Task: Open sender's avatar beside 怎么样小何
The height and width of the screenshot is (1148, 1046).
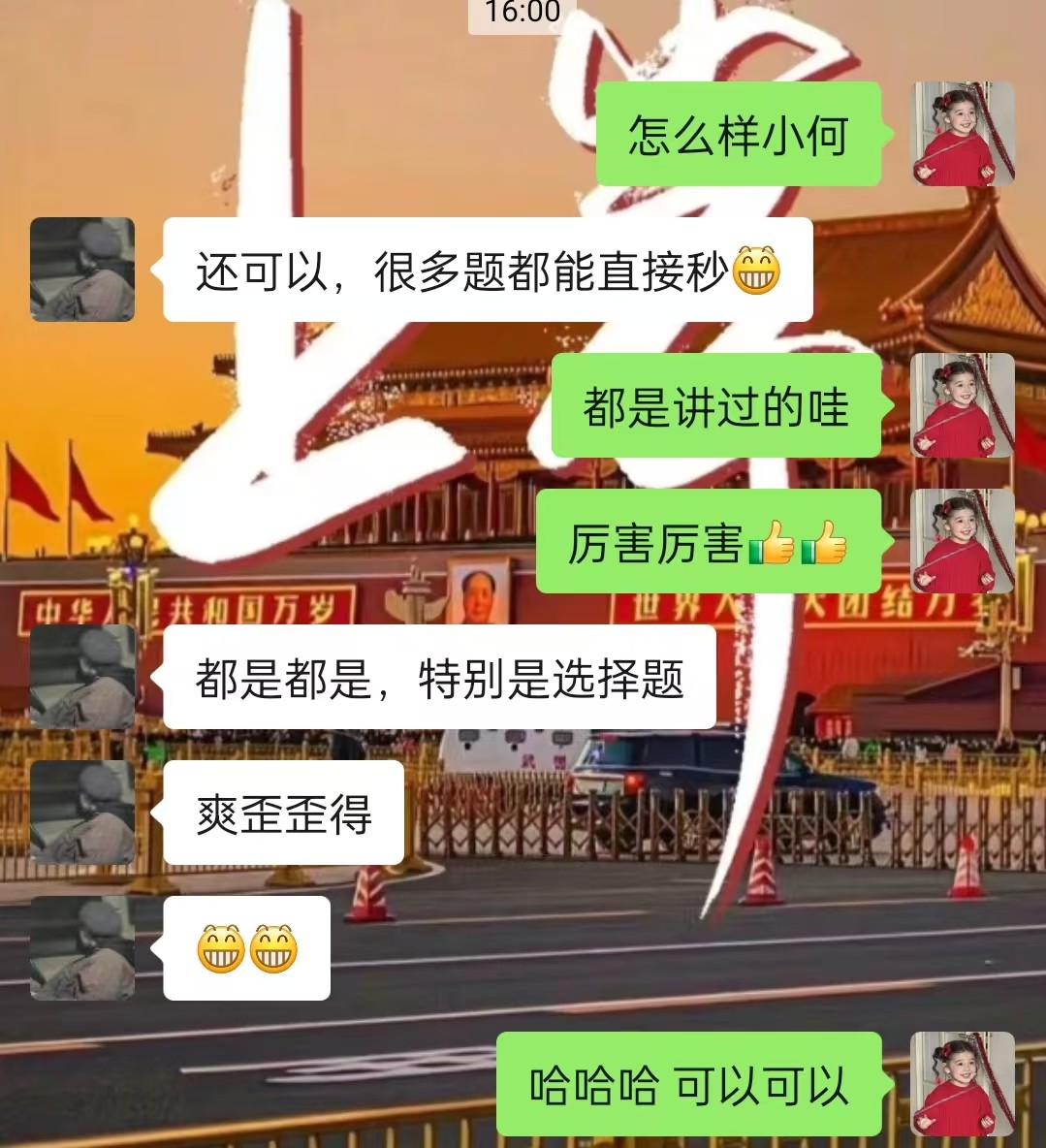Action: (963, 134)
